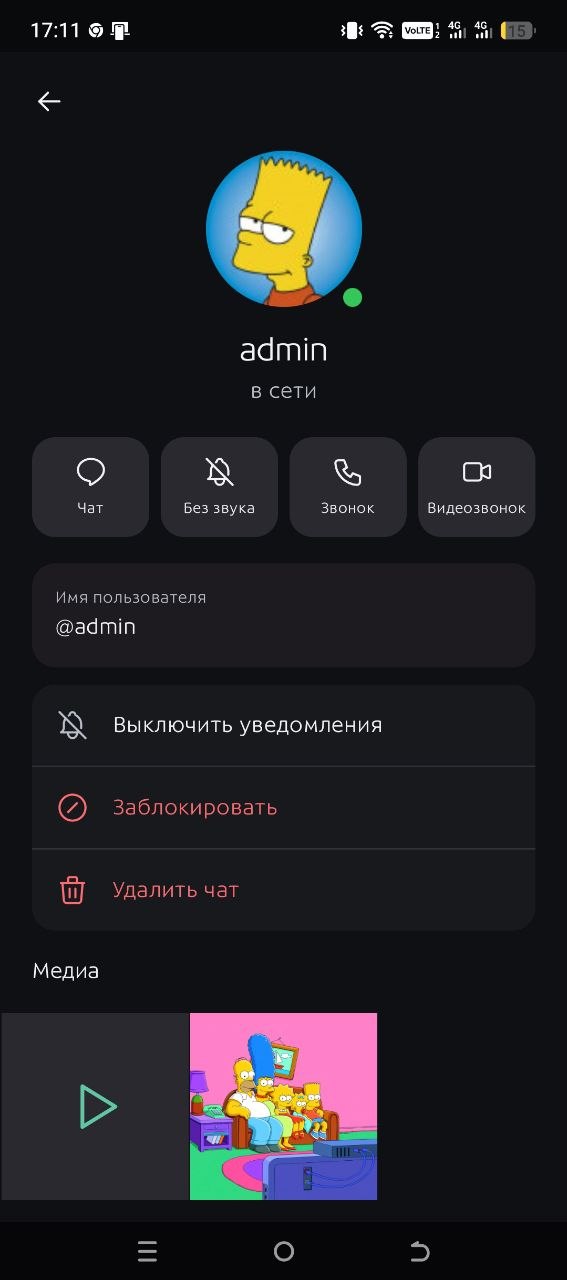Mute admin with the Без звука button
Image resolution: width=567 pixels, height=1280 pixels.
[x=219, y=487]
